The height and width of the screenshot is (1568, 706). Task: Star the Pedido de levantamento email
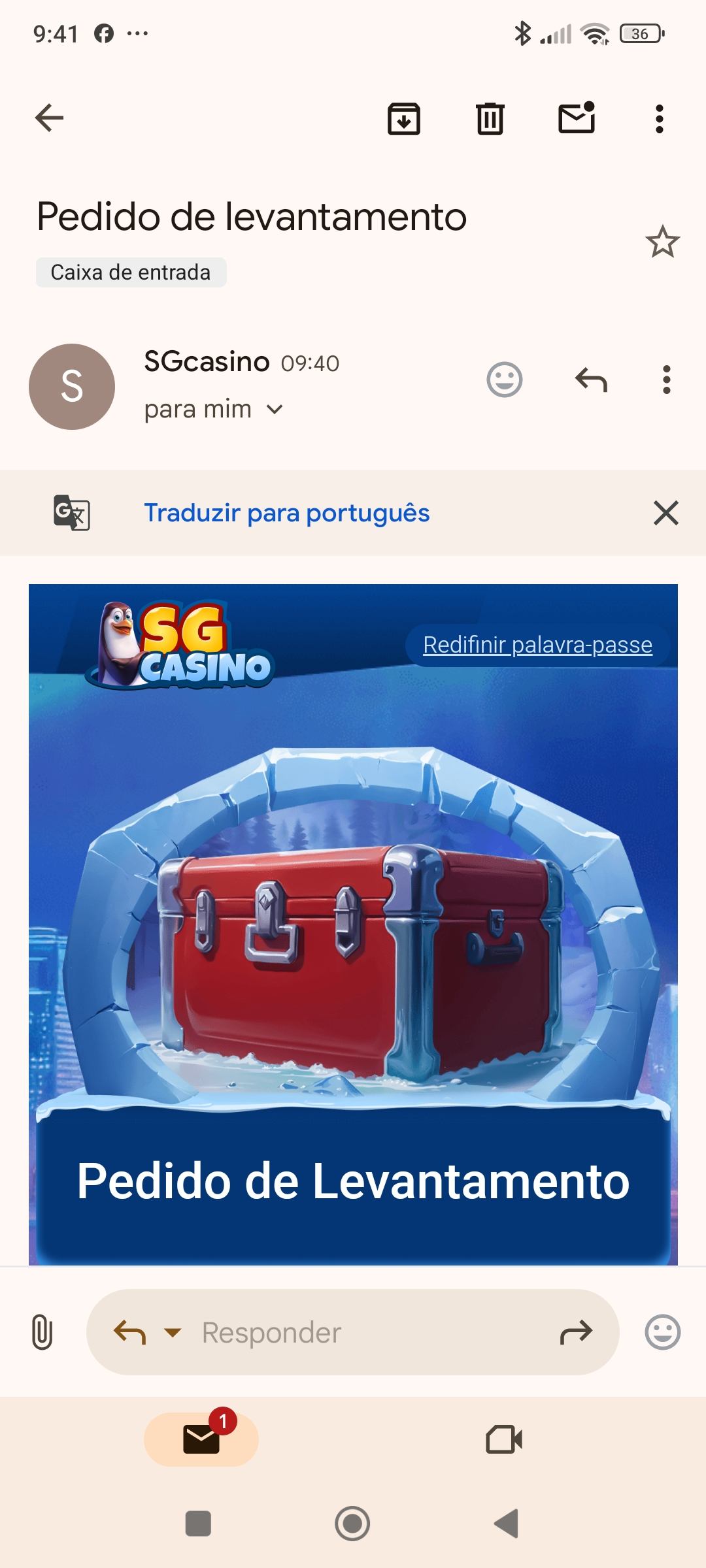tap(662, 242)
